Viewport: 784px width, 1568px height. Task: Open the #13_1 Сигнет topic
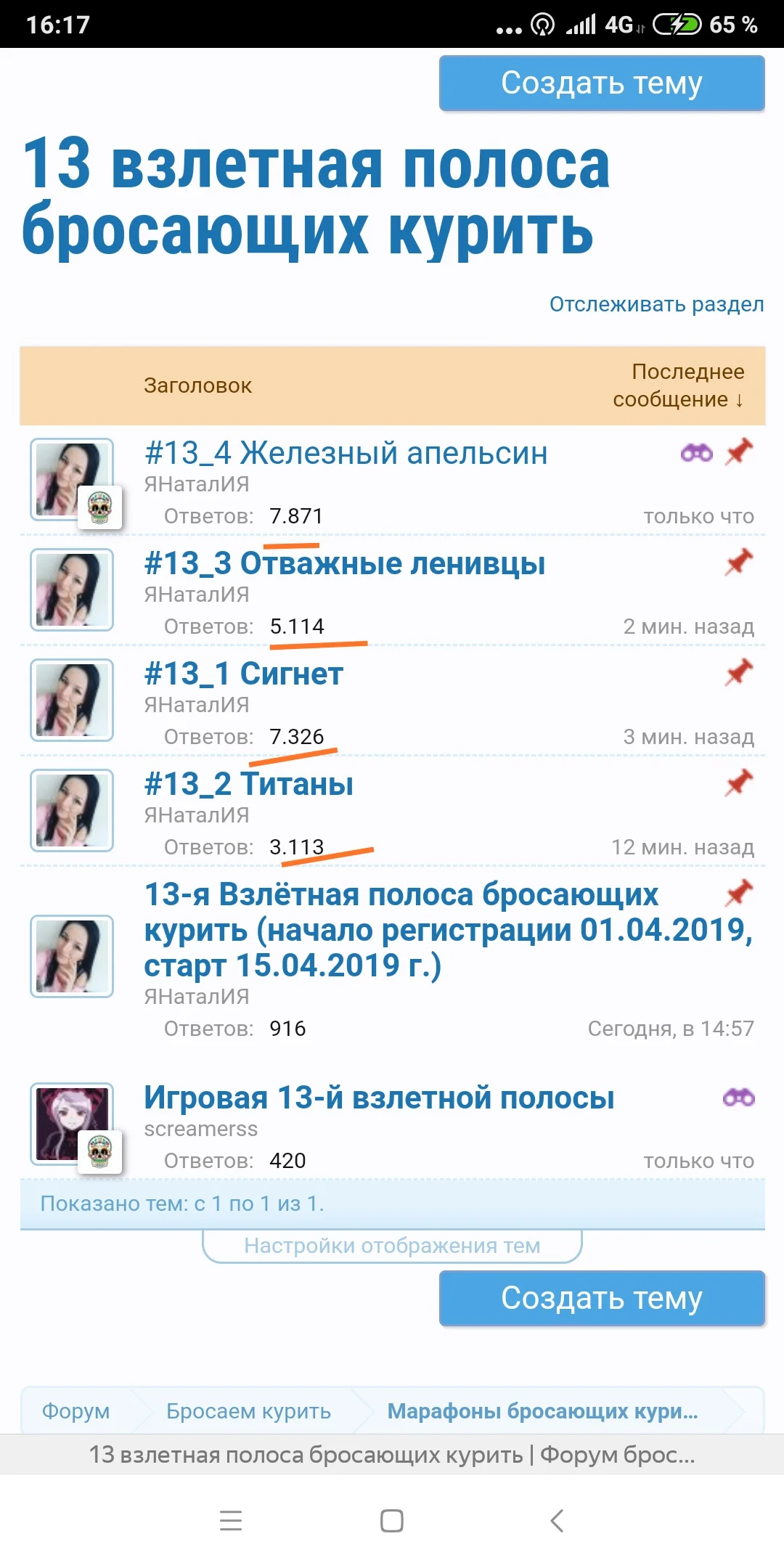point(243,674)
